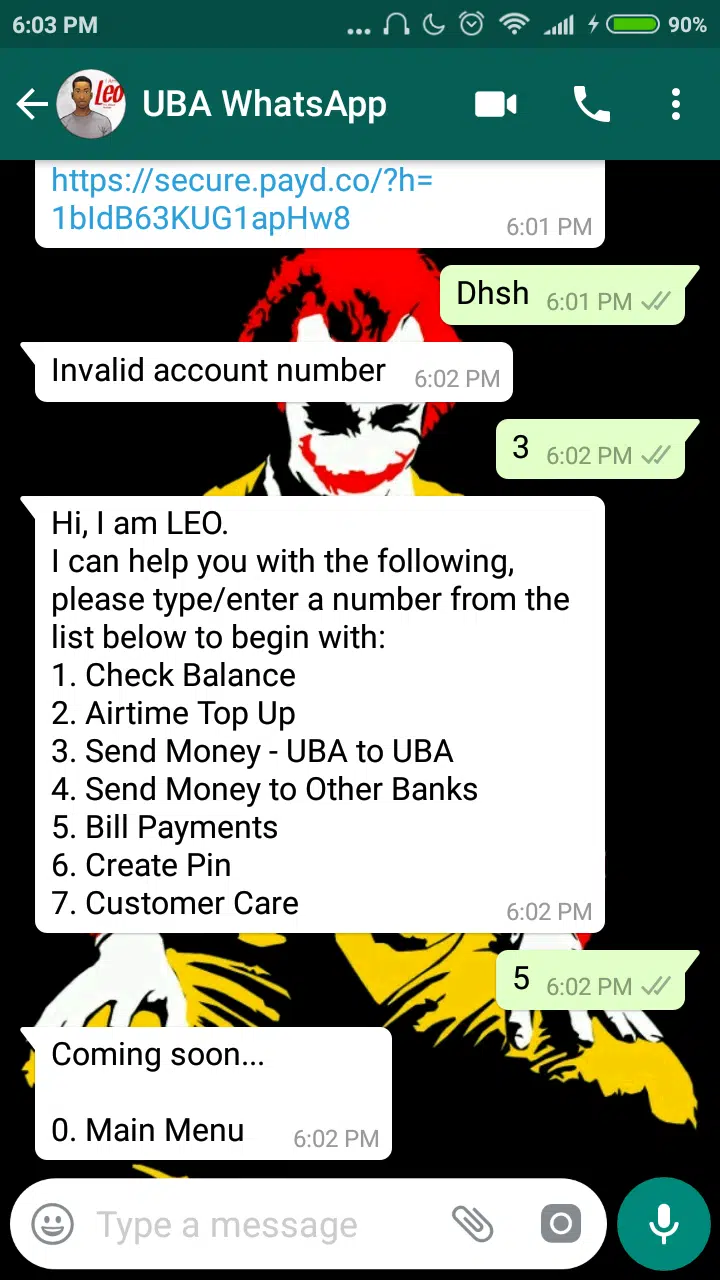Screen dimensions: 720x1280
Task: Open the emoji picker
Action: tap(52, 1224)
